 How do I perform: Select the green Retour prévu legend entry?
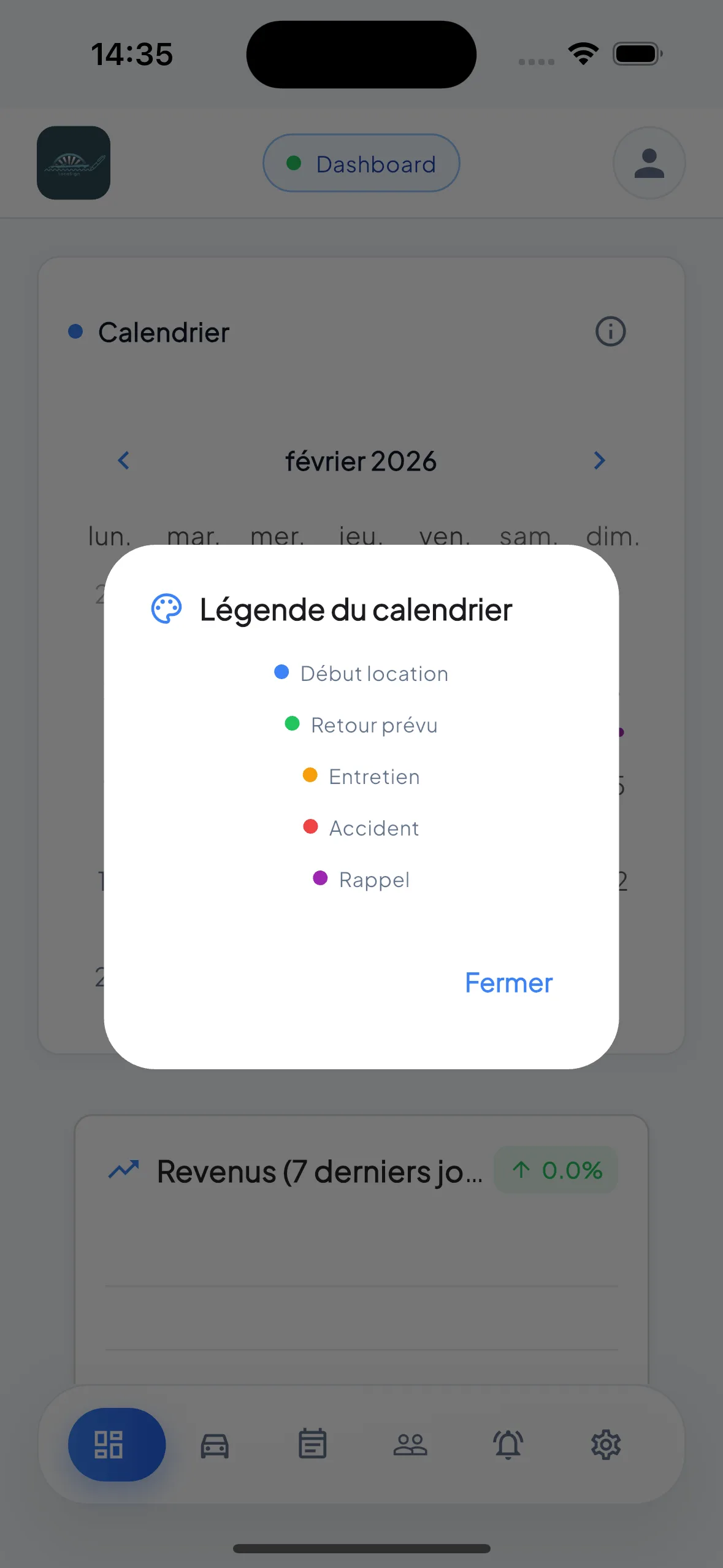pyautogui.click(x=362, y=724)
